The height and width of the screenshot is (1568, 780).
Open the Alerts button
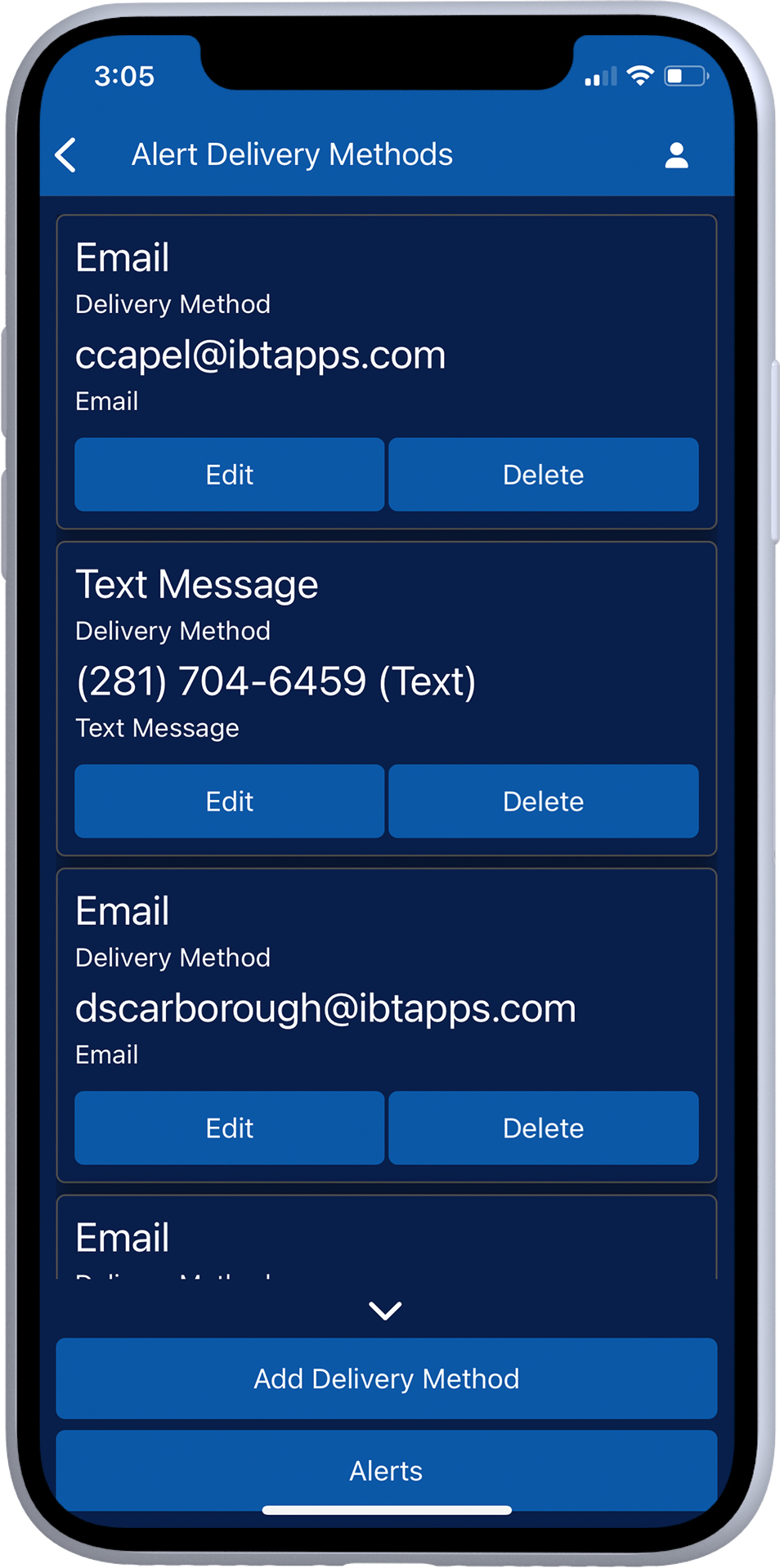(387, 1471)
